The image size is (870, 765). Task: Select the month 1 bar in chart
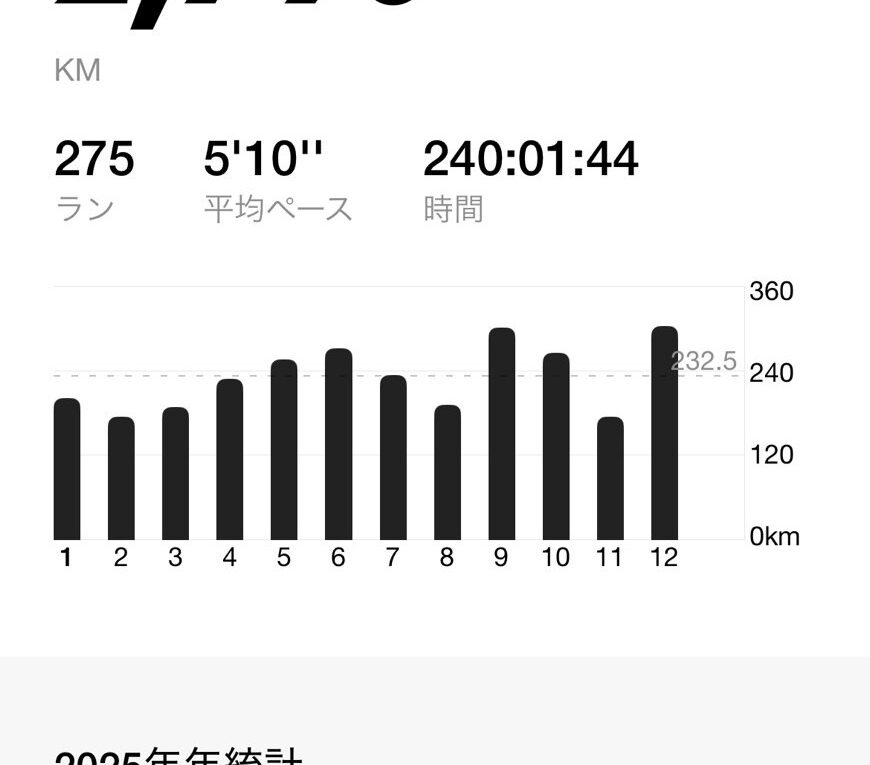point(67,470)
